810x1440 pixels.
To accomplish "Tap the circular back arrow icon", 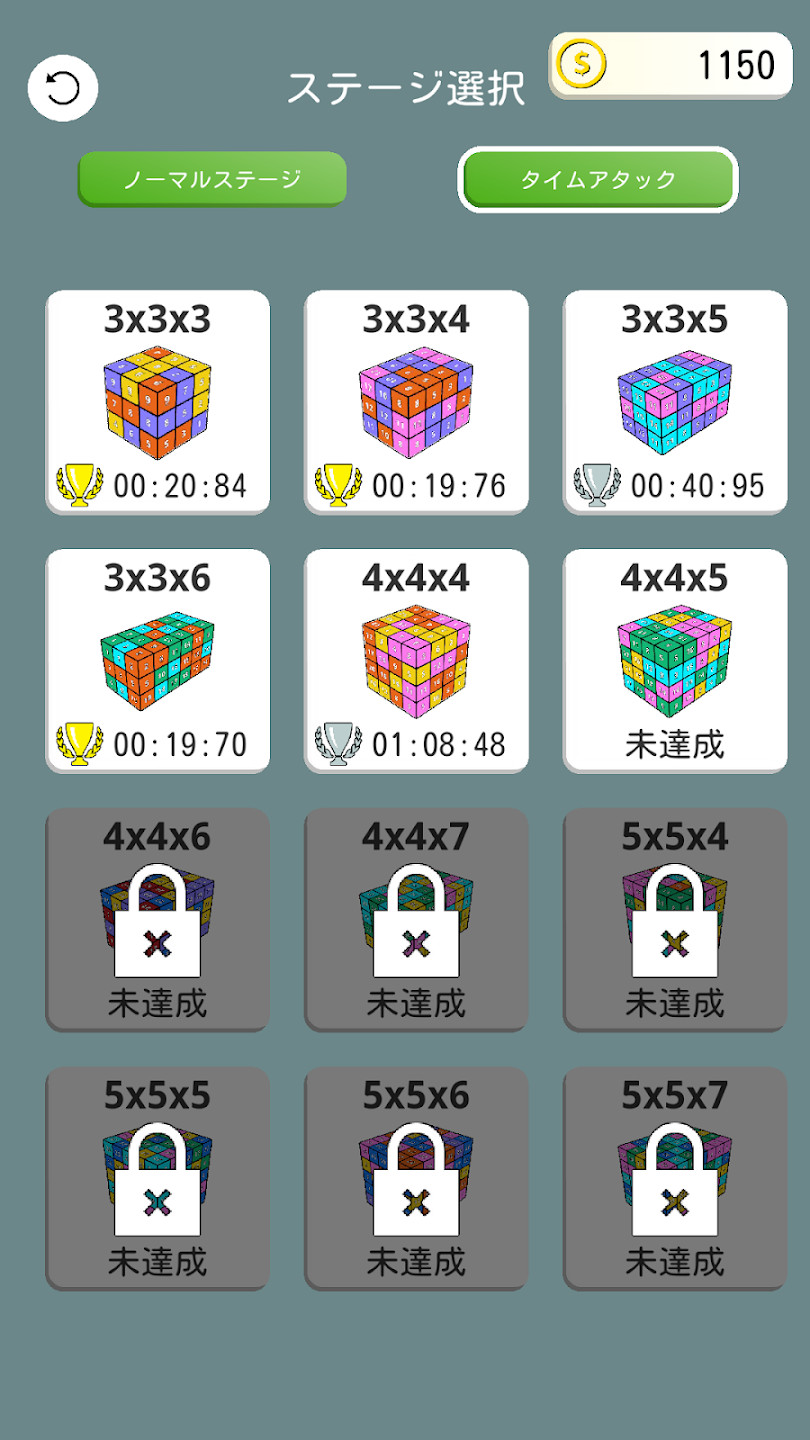I will 63,88.
